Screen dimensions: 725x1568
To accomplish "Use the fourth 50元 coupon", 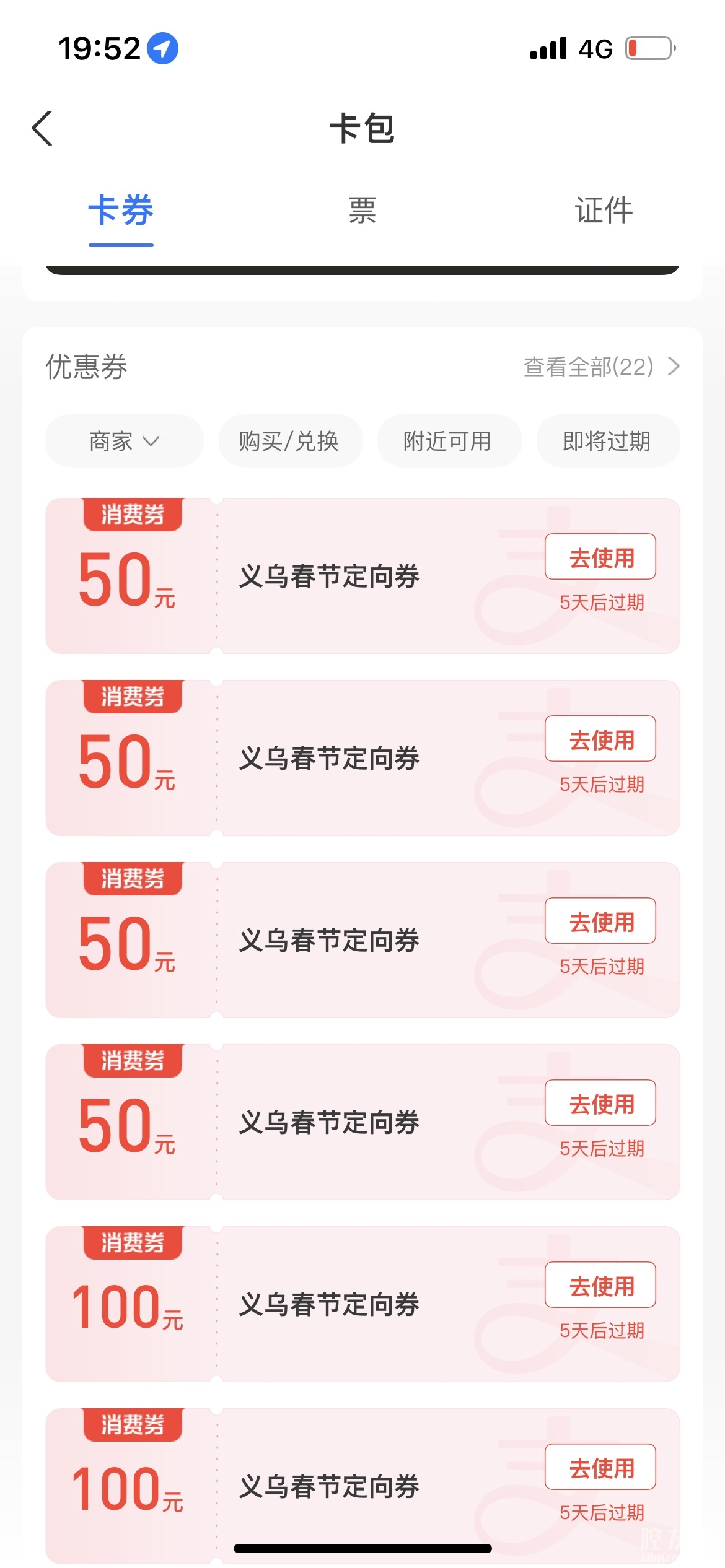I will tap(600, 1104).
